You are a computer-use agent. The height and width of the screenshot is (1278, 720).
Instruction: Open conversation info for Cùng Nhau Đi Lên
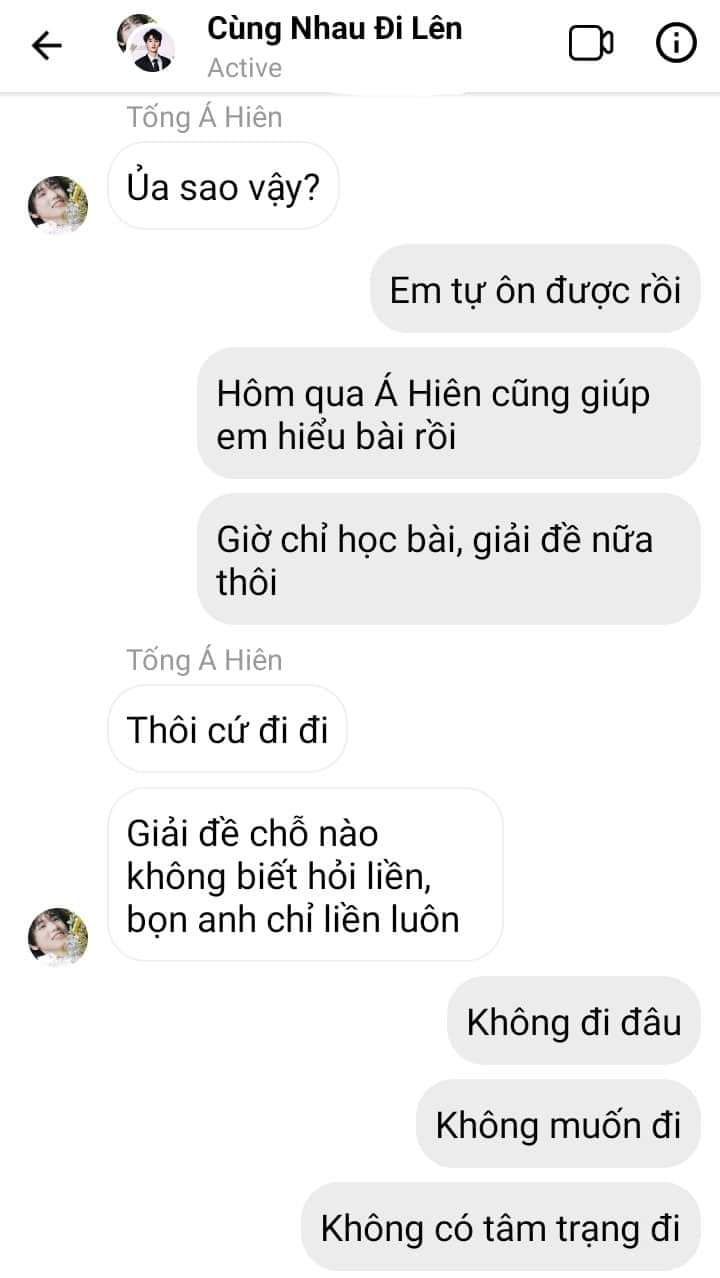(x=676, y=44)
